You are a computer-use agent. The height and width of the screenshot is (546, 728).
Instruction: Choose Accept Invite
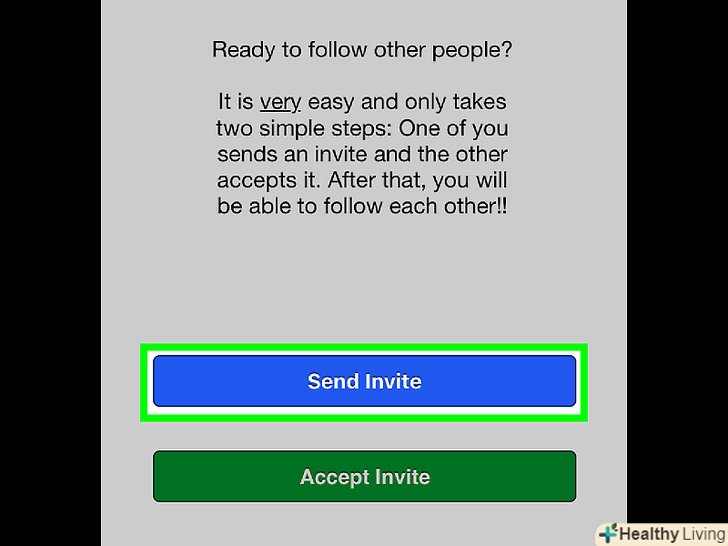pos(364,476)
